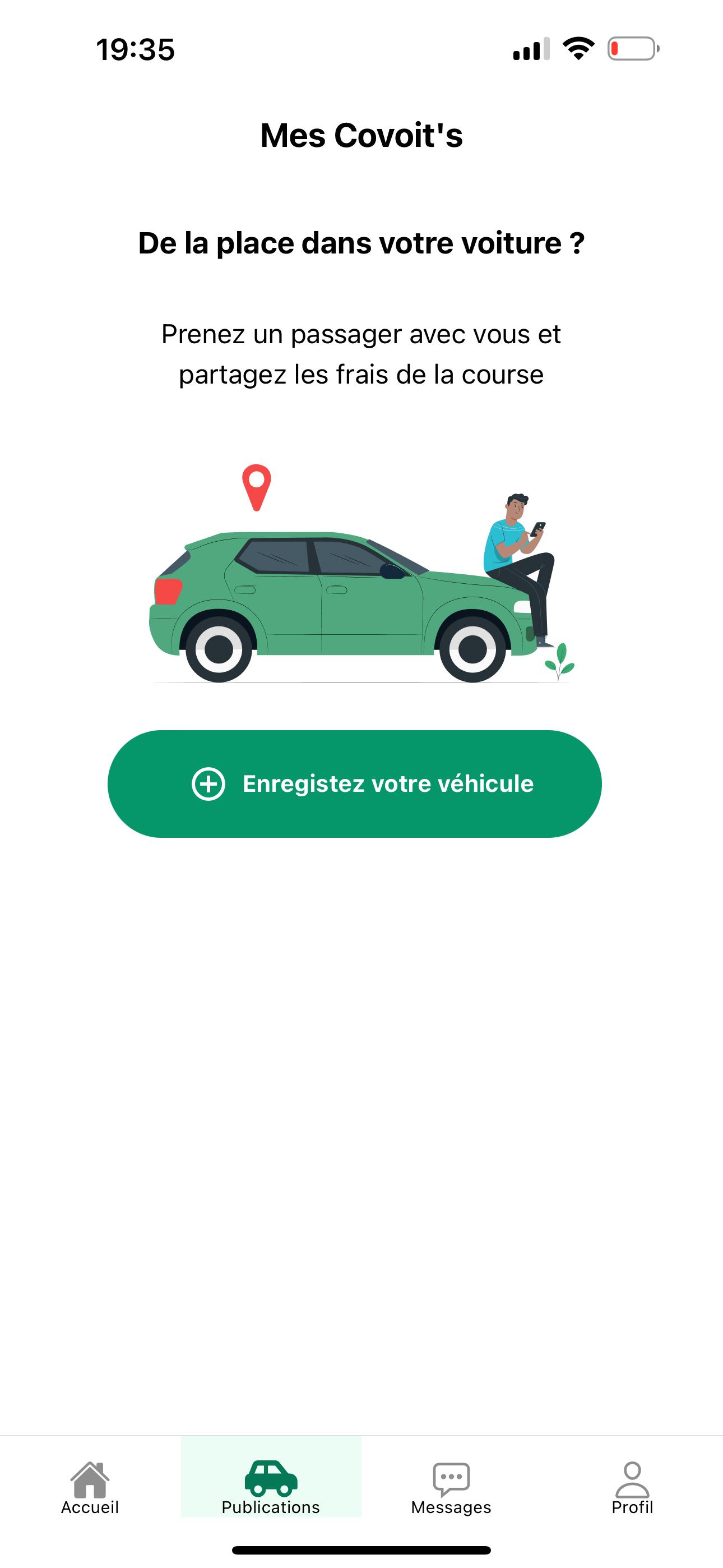Tap Enregistez votre véhicule button
Viewport: 723px width, 1568px height.
click(x=354, y=783)
